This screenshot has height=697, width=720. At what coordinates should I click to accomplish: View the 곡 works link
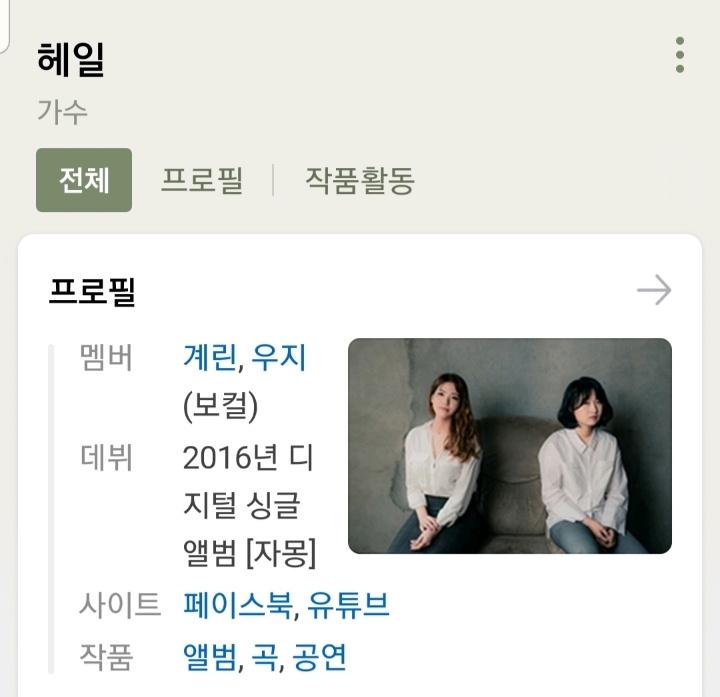pyautogui.click(x=265, y=657)
